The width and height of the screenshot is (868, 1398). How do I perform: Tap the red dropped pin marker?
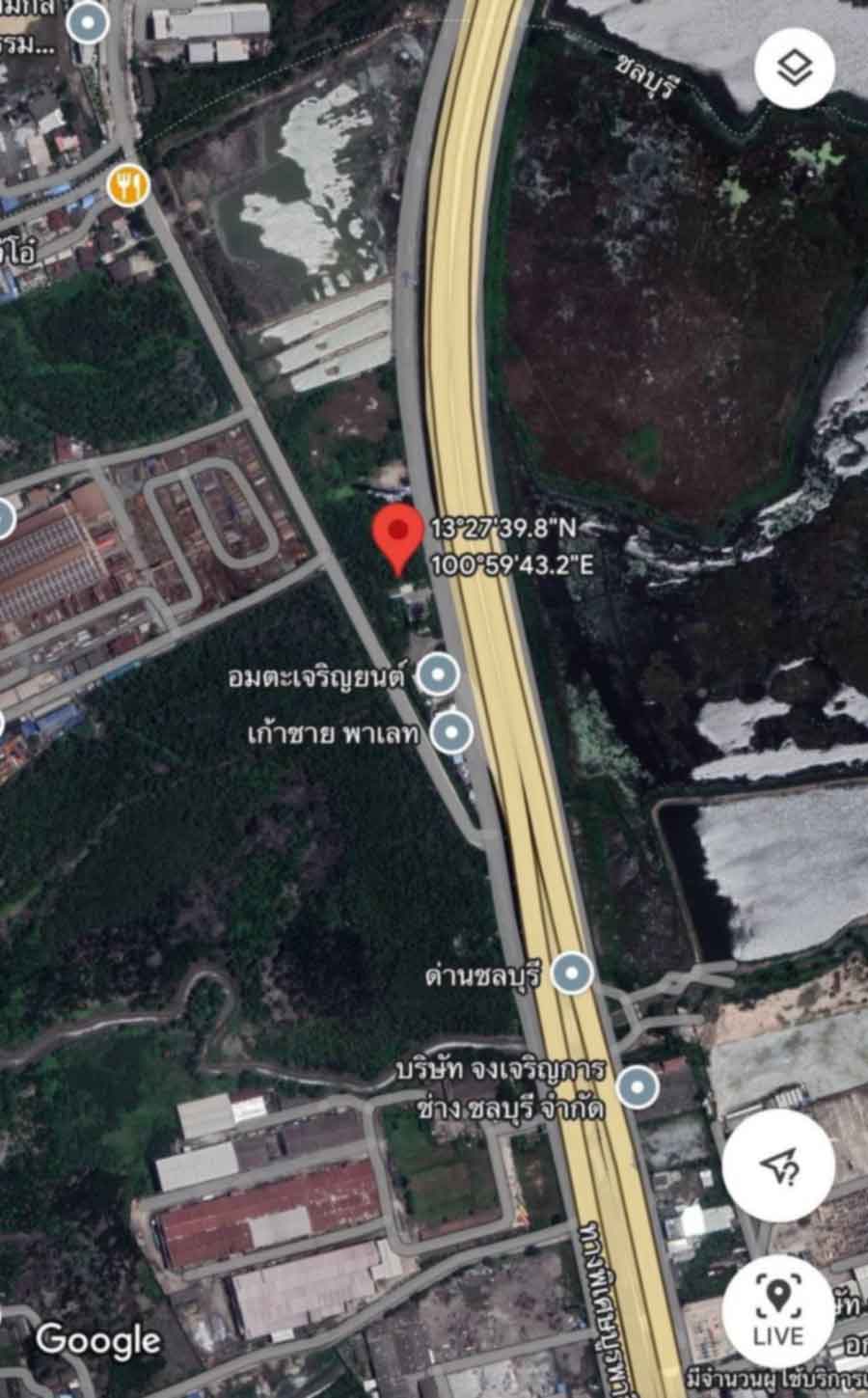tap(396, 540)
